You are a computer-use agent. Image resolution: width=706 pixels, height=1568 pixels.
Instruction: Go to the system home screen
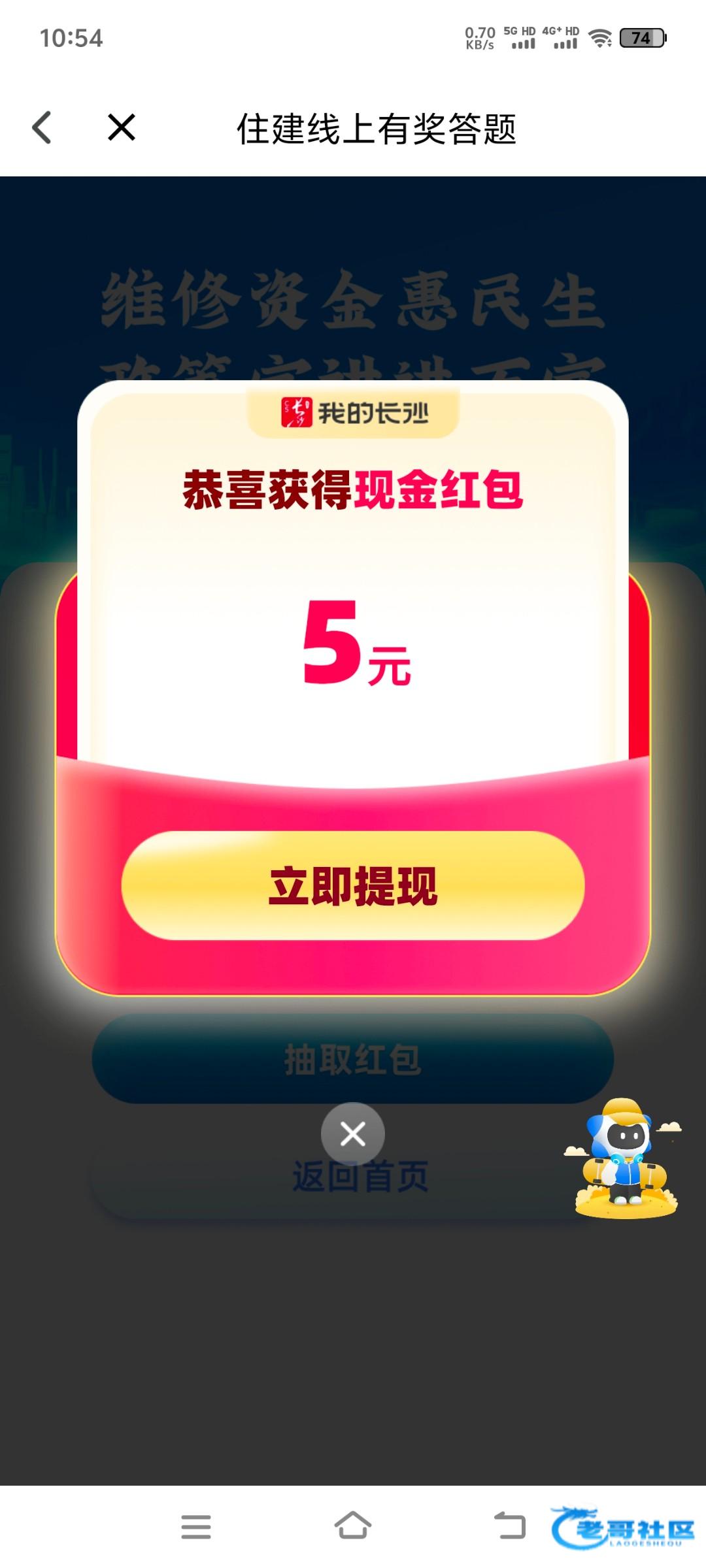tap(352, 1526)
